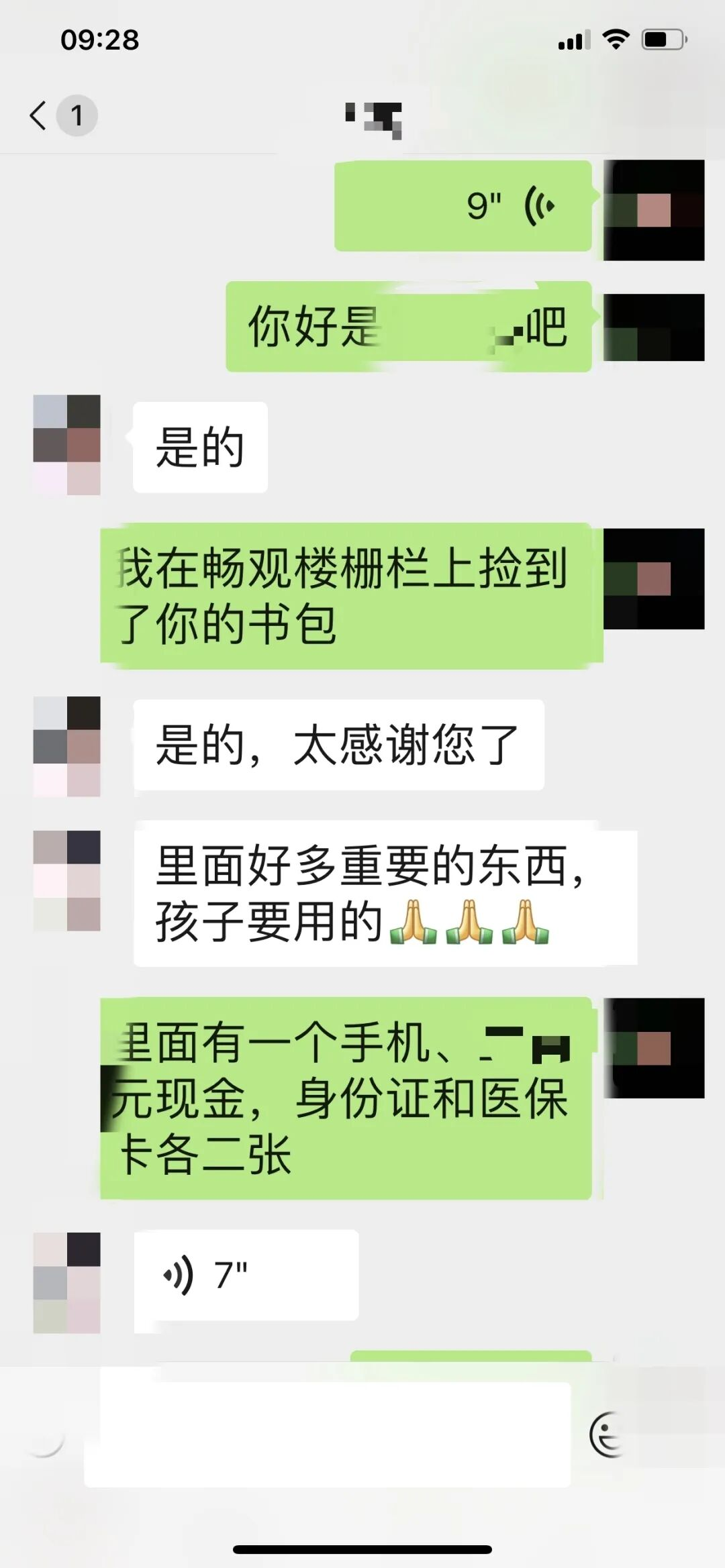Play the sent 9-second voice message
725x1568 pixels.
(463, 206)
